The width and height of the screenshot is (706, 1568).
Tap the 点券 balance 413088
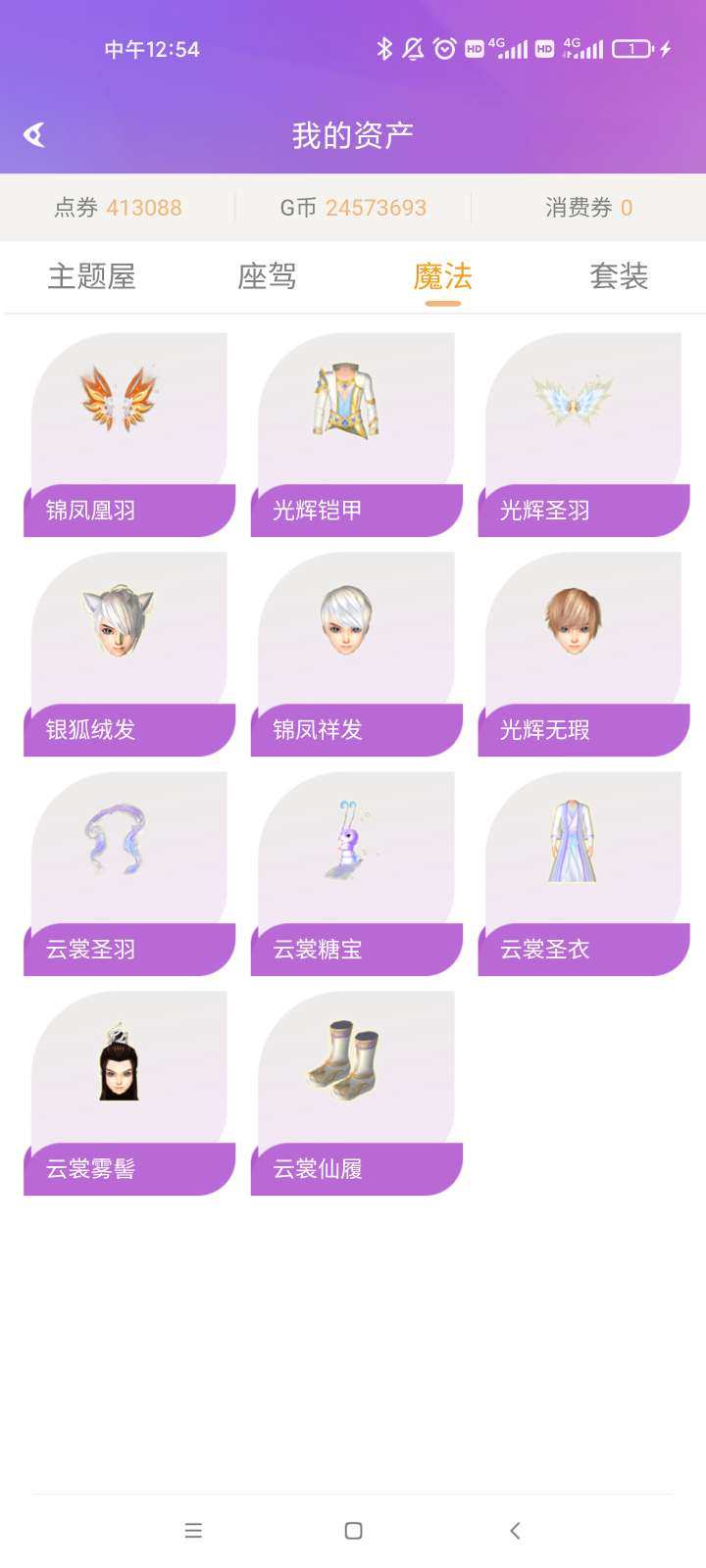tap(118, 208)
